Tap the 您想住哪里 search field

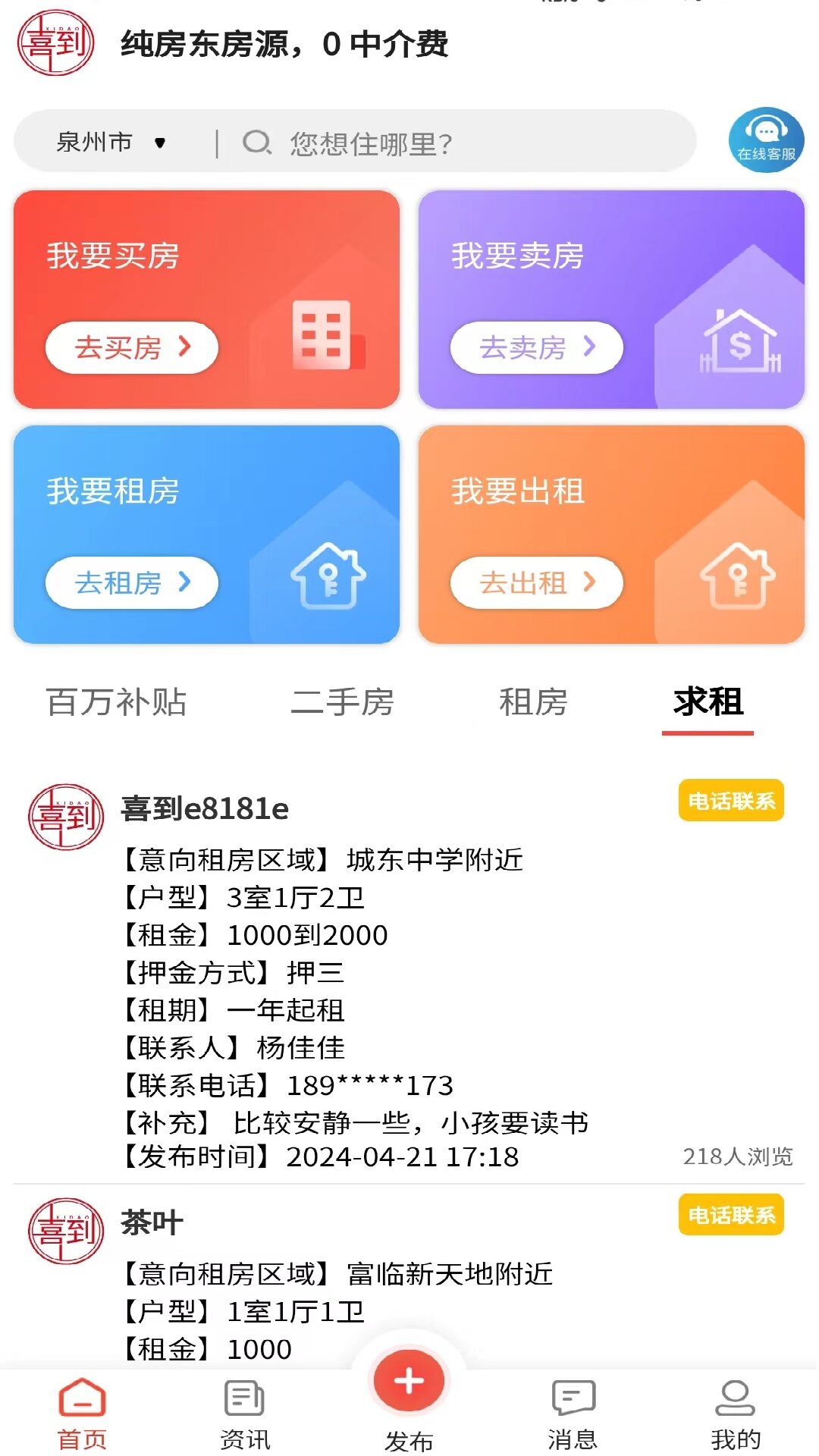(455, 143)
